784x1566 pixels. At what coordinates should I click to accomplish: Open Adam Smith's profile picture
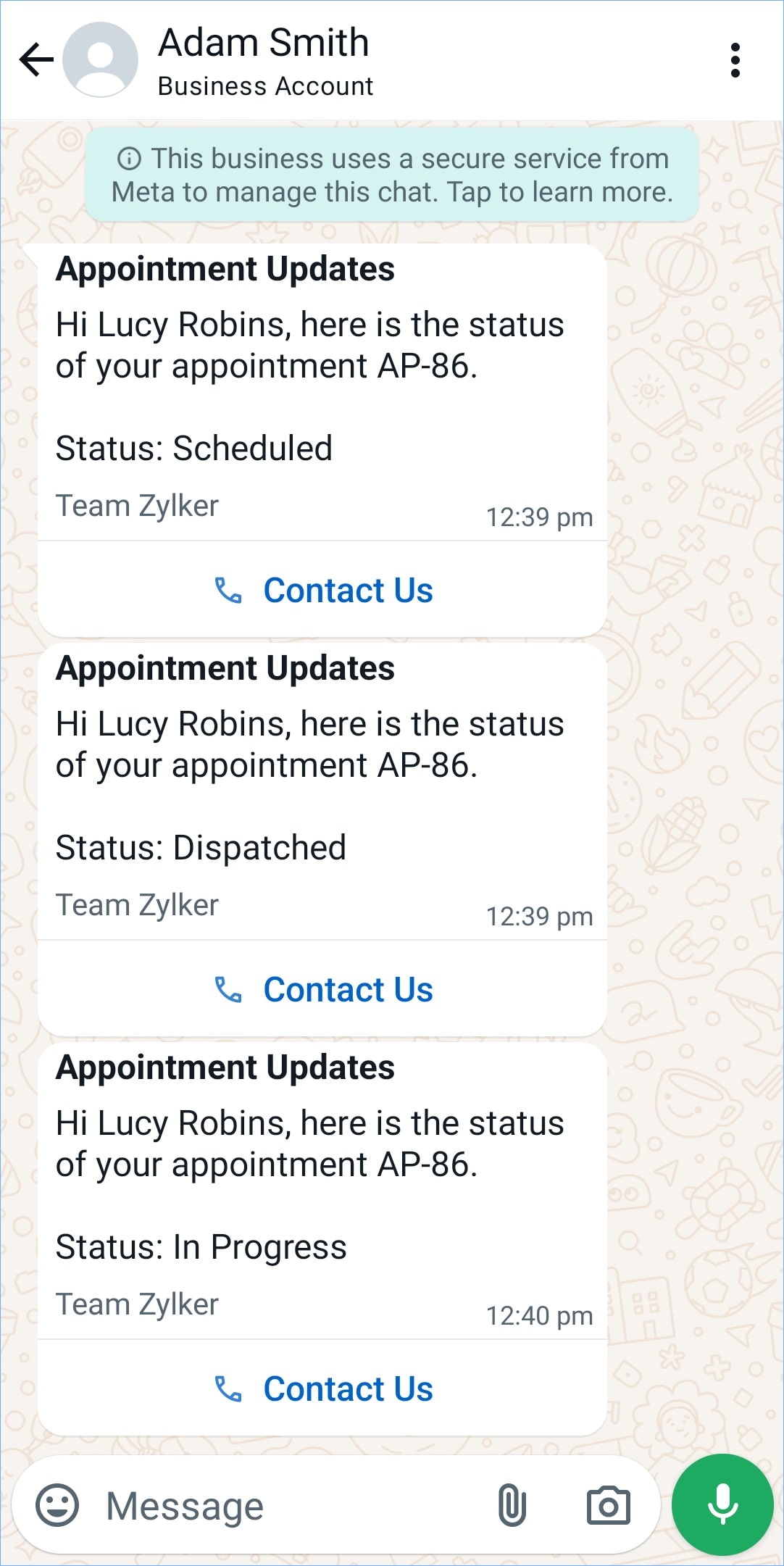tap(100, 59)
